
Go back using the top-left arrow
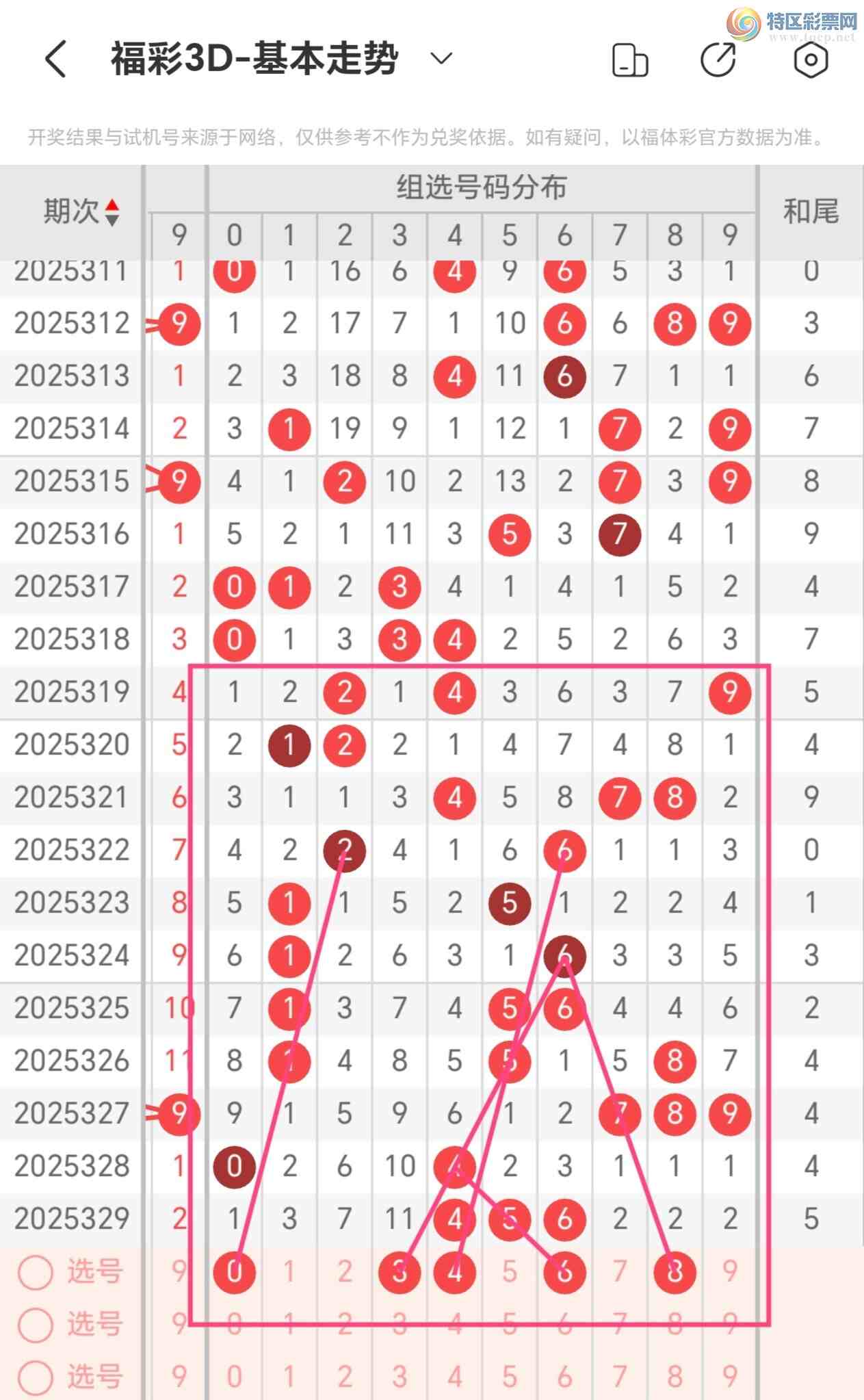point(56,59)
